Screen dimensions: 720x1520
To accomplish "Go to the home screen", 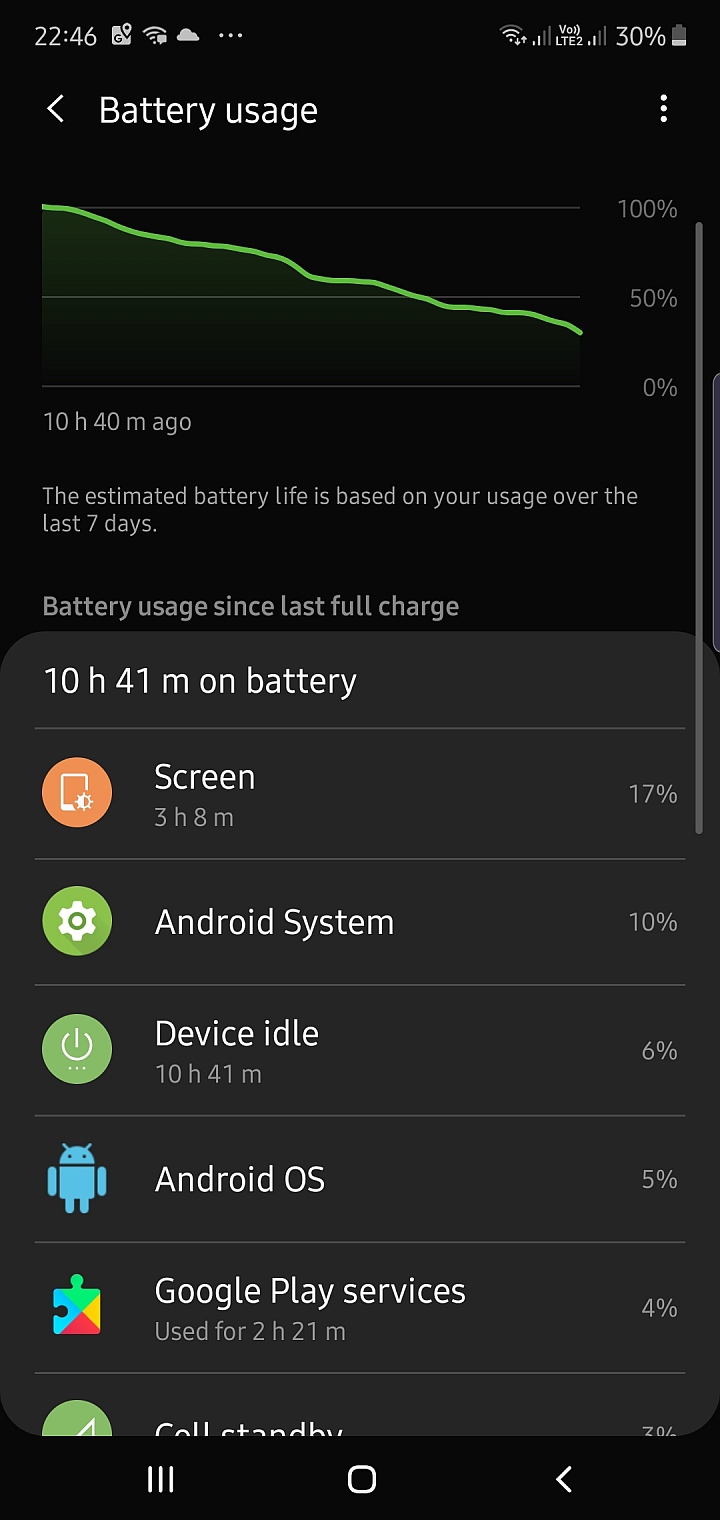I will (x=361, y=1479).
